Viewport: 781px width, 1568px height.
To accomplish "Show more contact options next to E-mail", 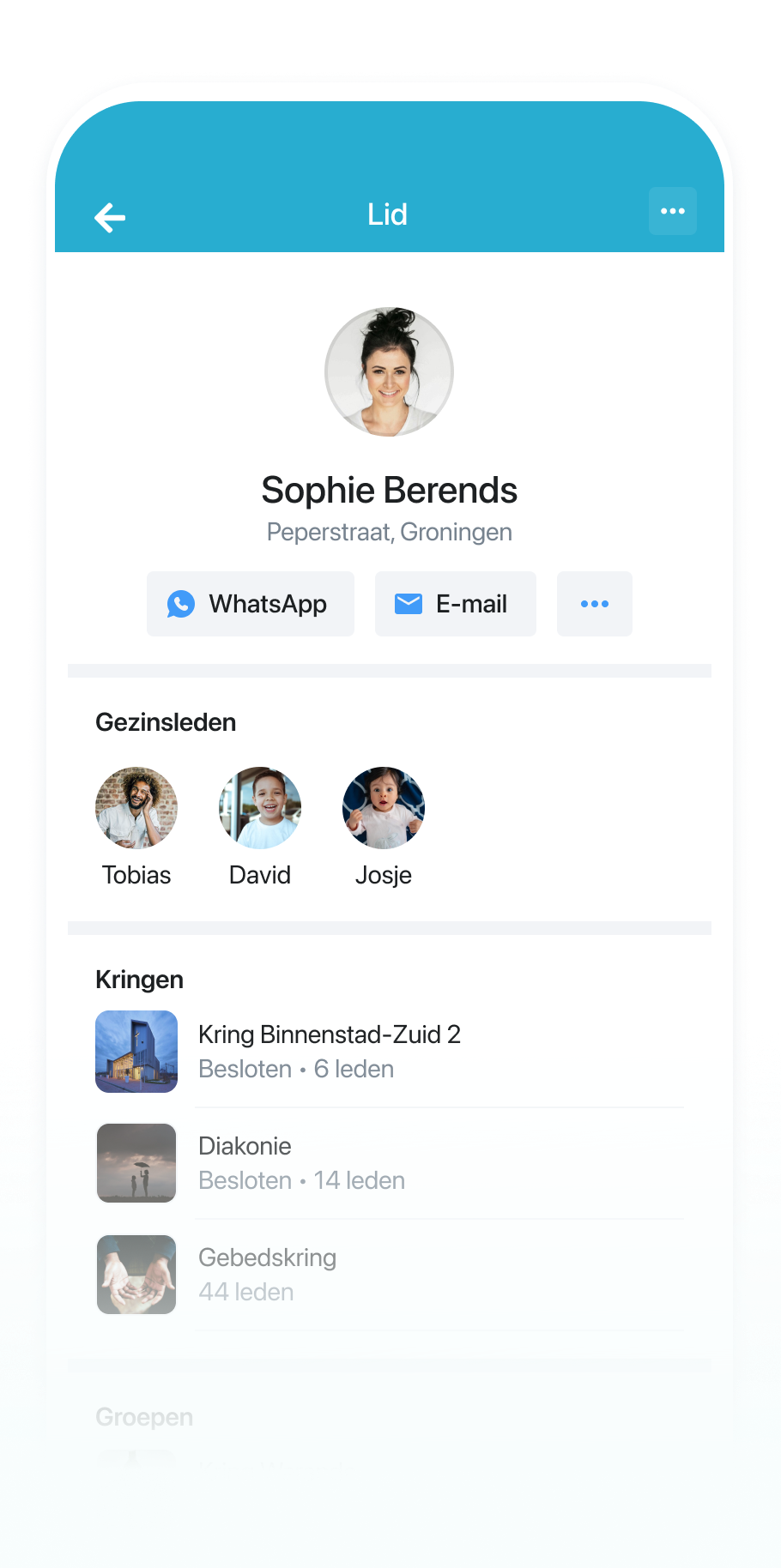I will [594, 604].
